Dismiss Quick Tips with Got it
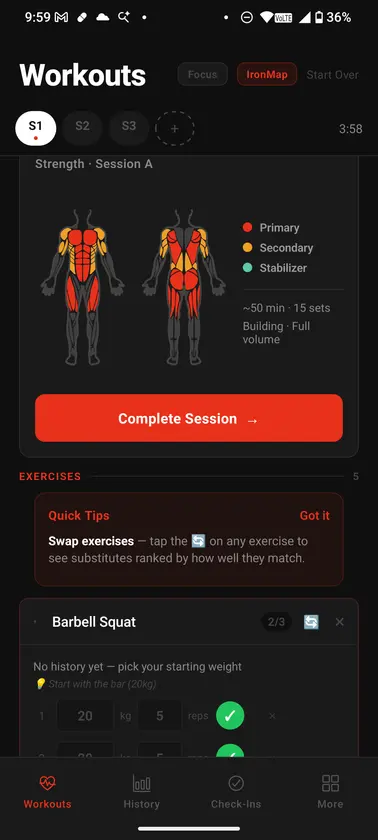 pyautogui.click(x=314, y=515)
